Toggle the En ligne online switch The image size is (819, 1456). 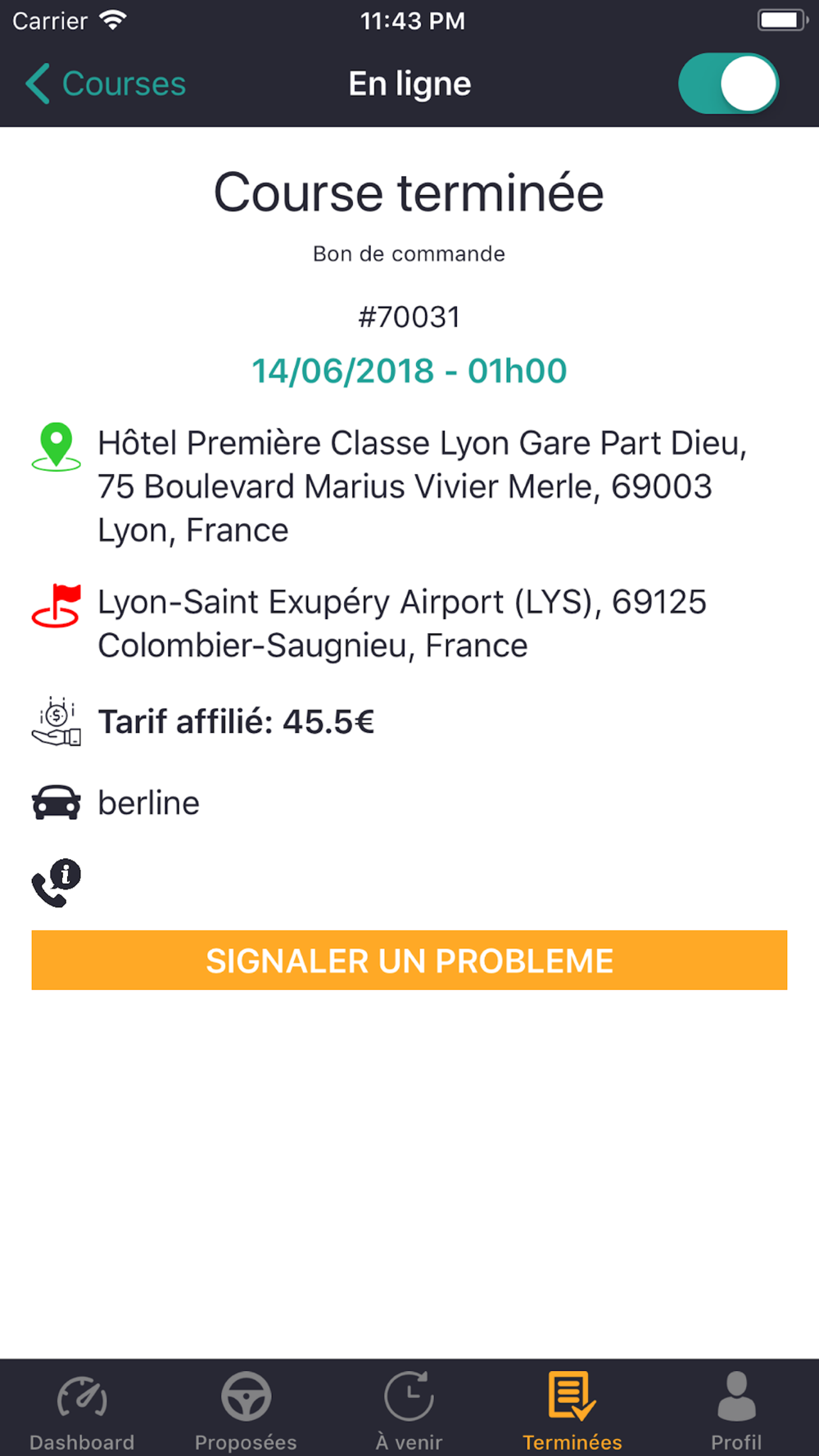[728, 84]
